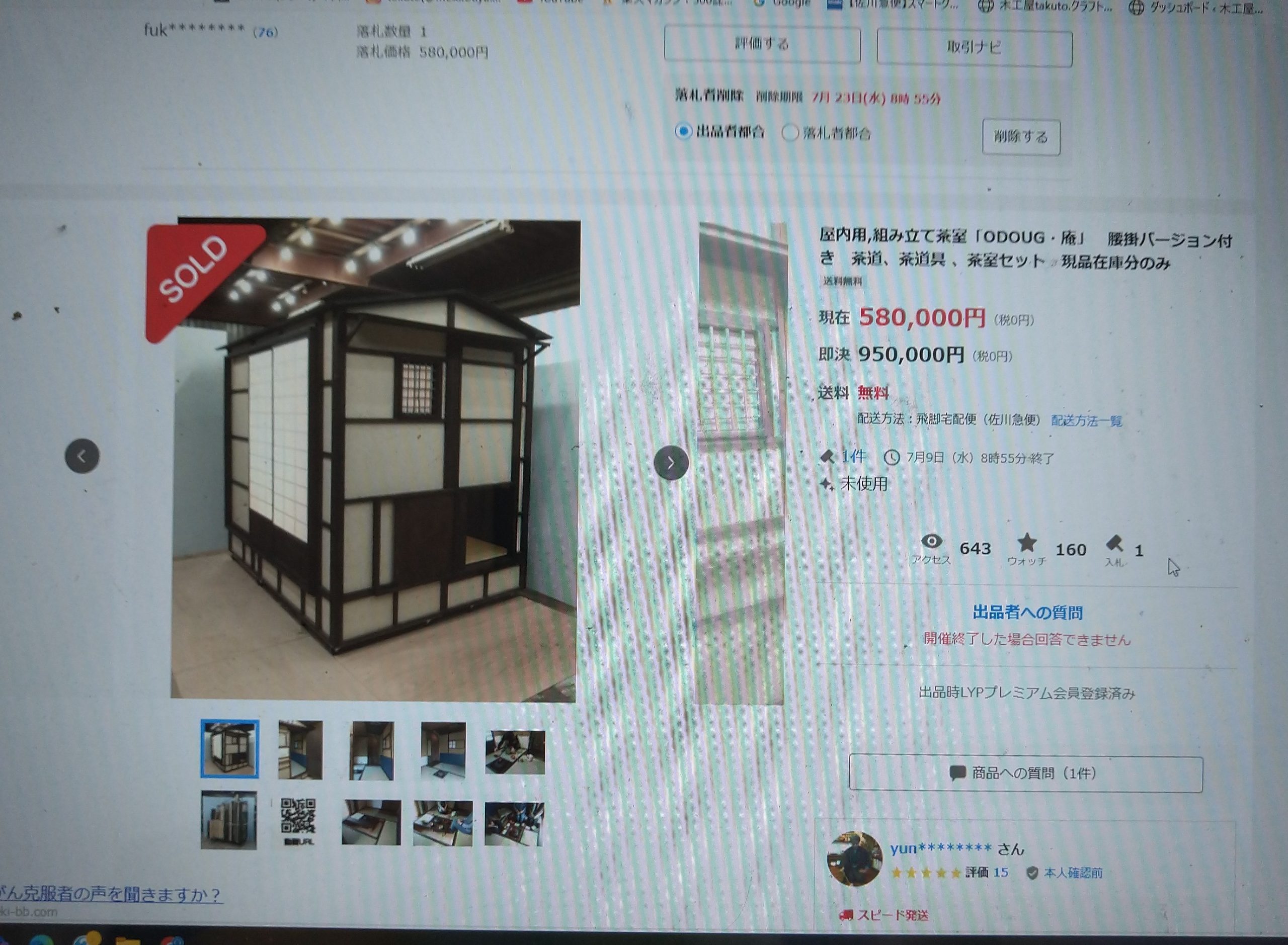Click the 評価する button
Screen dimensions: 1288x945
click(x=762, y=45)
